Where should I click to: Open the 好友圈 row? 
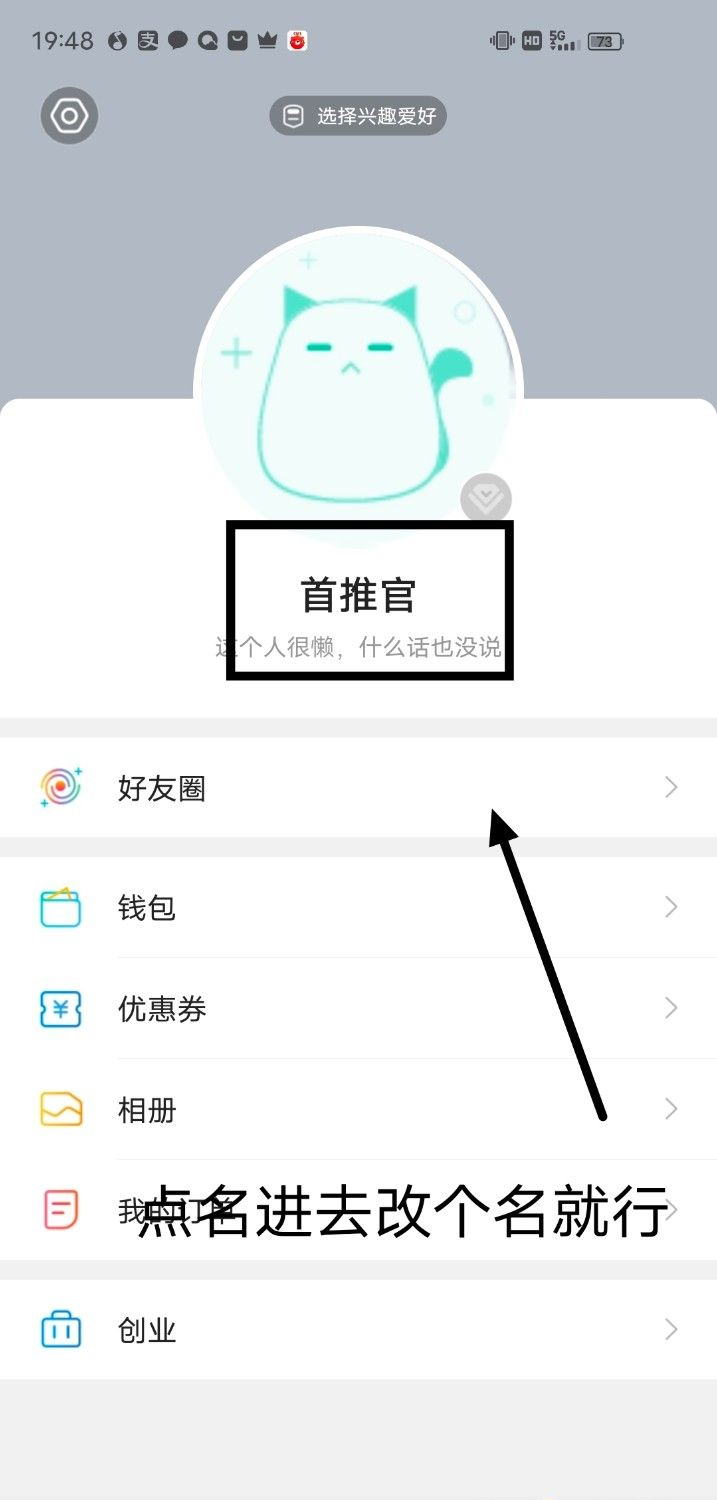358,788
